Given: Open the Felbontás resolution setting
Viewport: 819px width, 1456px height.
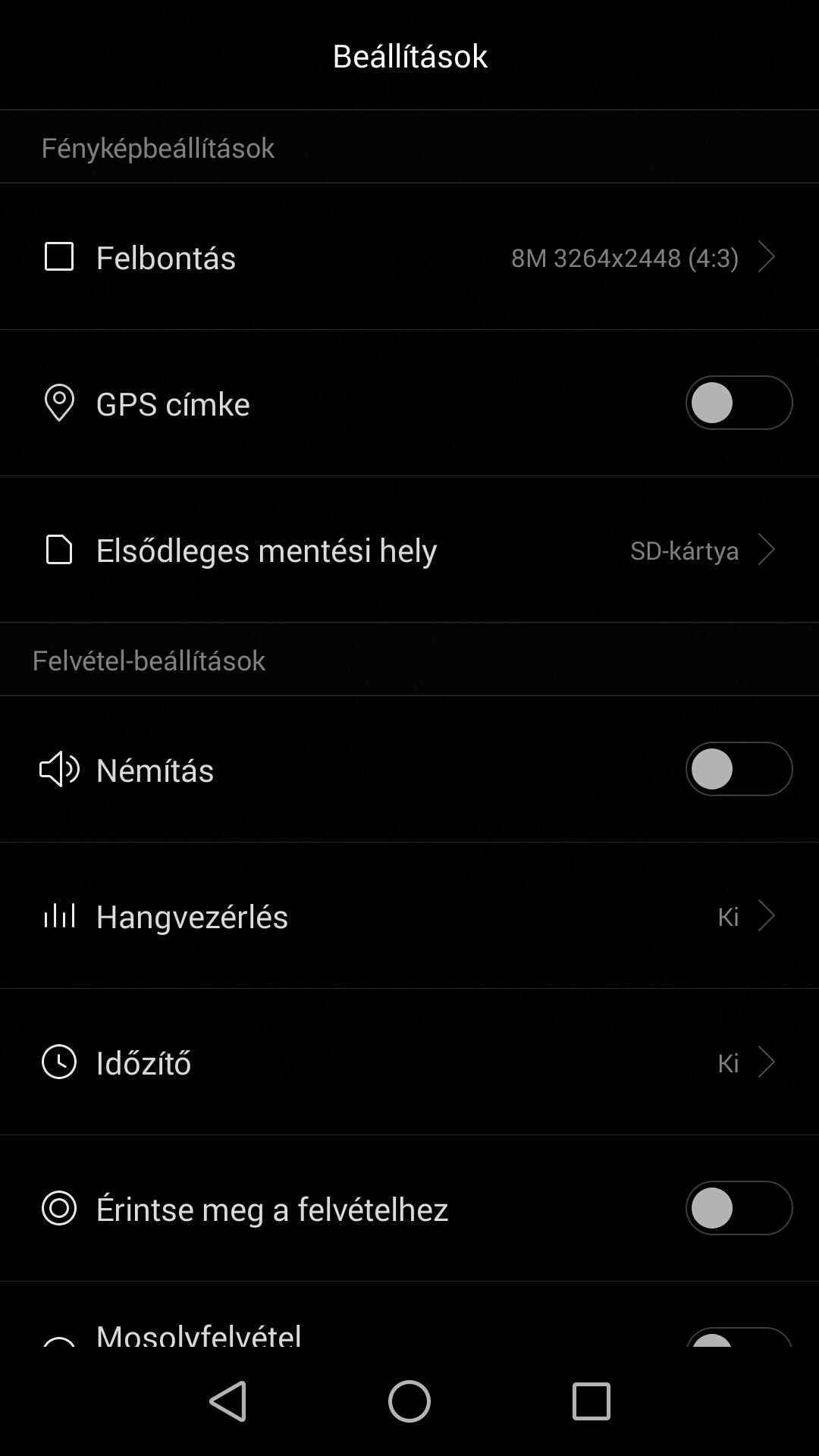Looking at the screenshot, I should pos(409,257).
